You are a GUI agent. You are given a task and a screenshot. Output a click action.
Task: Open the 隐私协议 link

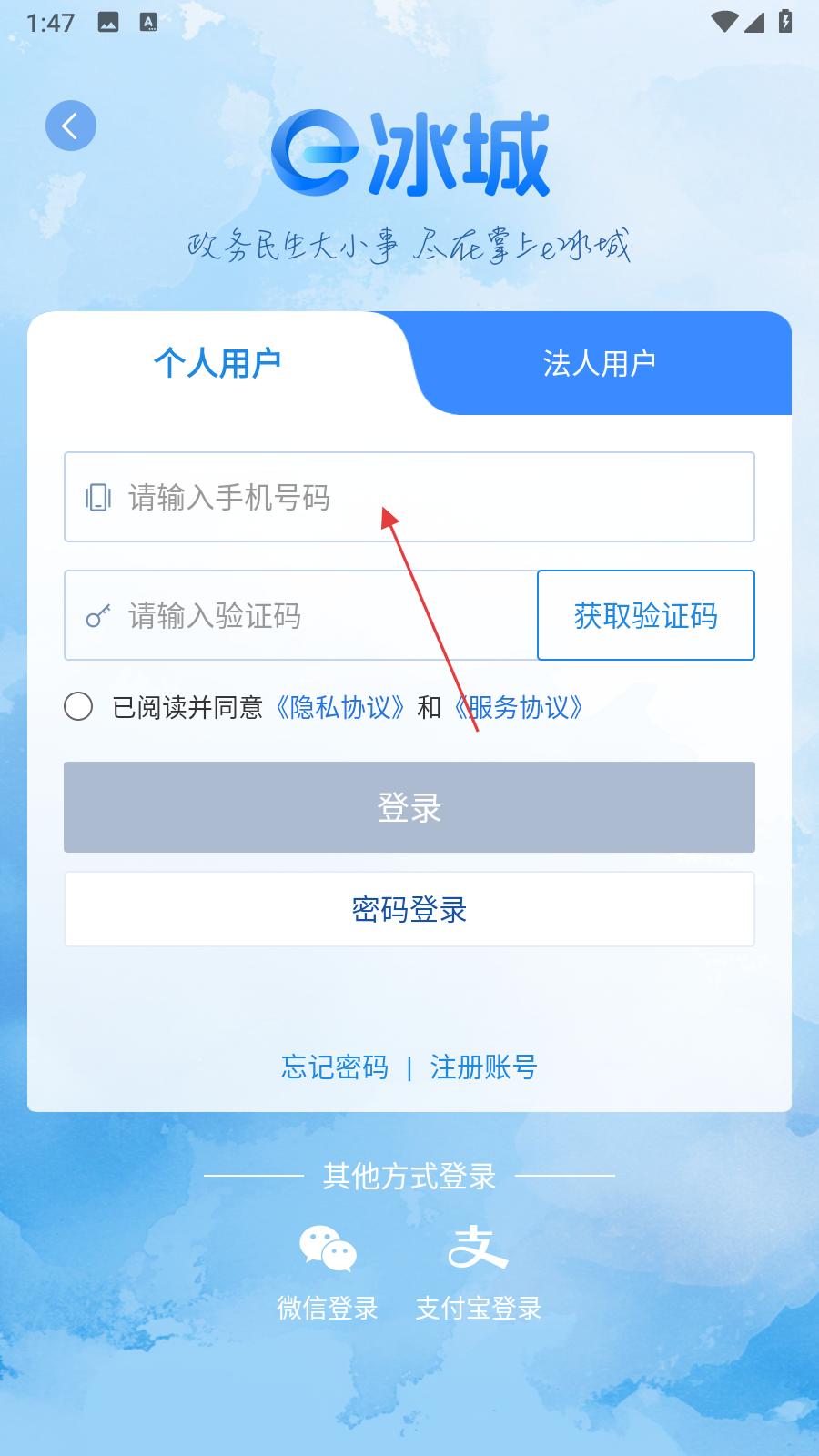coord(340,707)
